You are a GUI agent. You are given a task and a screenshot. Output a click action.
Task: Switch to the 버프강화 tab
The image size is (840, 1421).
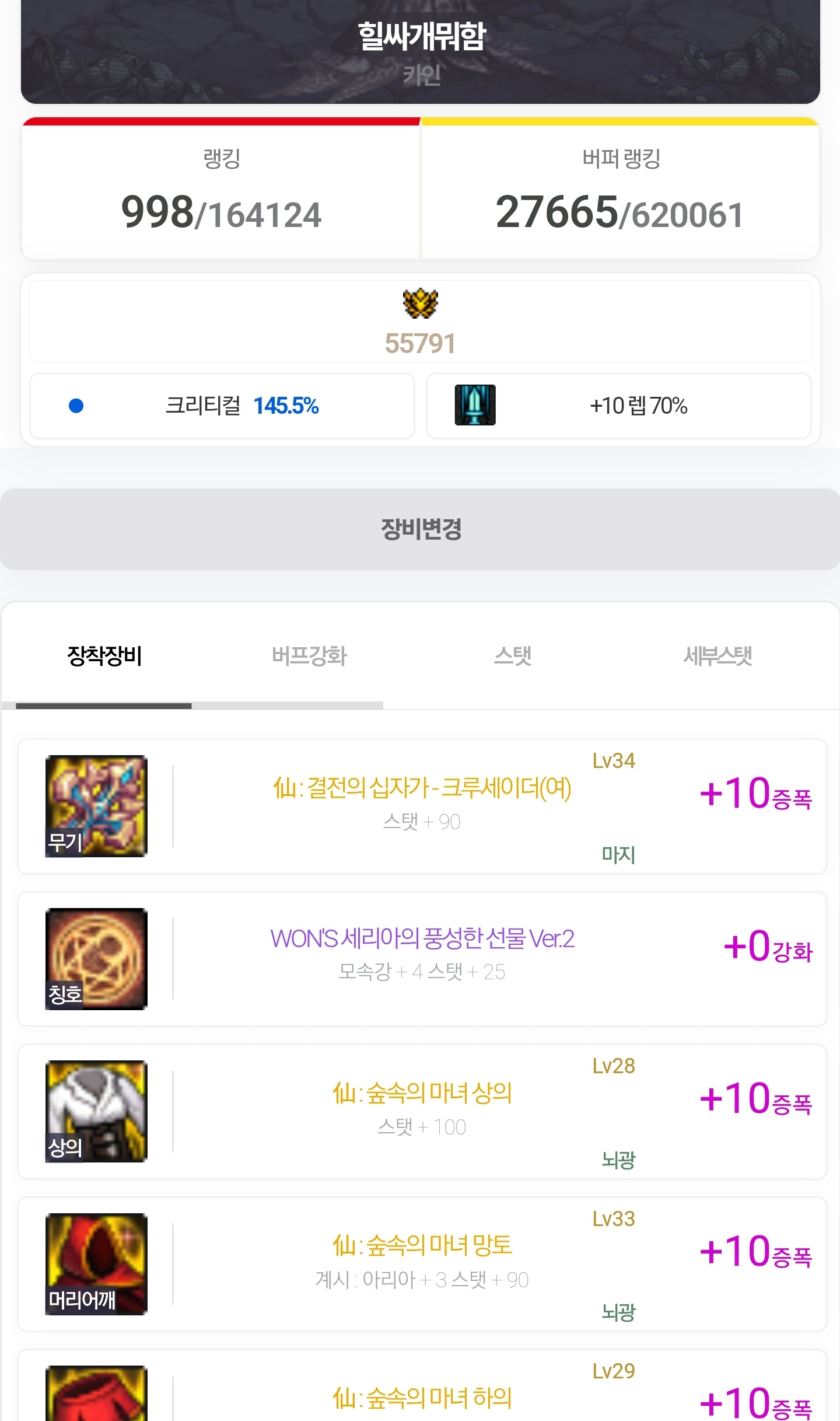click(309, 656)
